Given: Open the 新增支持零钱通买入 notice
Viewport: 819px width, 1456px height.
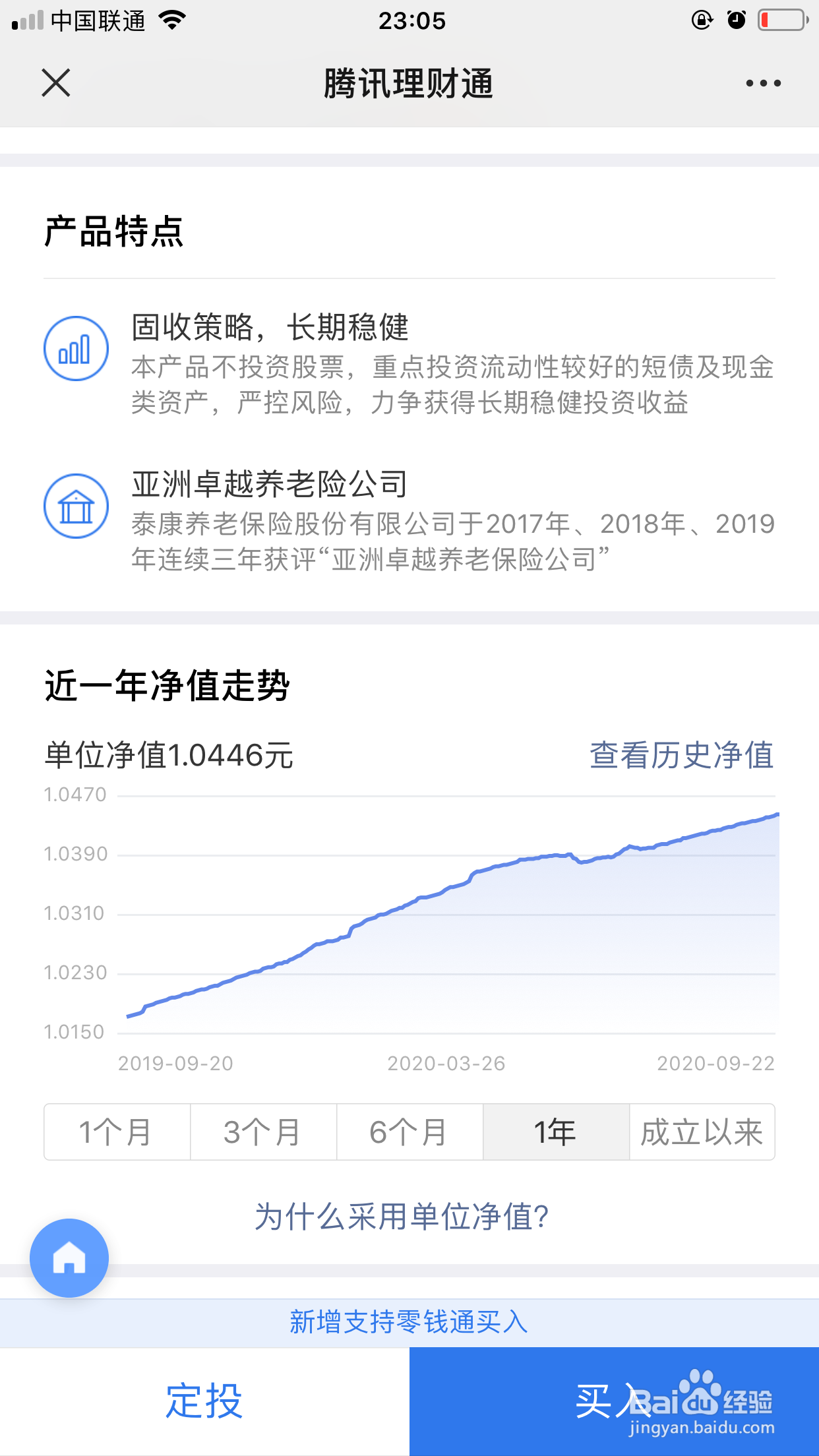Looking at the screenshot, I should [409, 1322].
